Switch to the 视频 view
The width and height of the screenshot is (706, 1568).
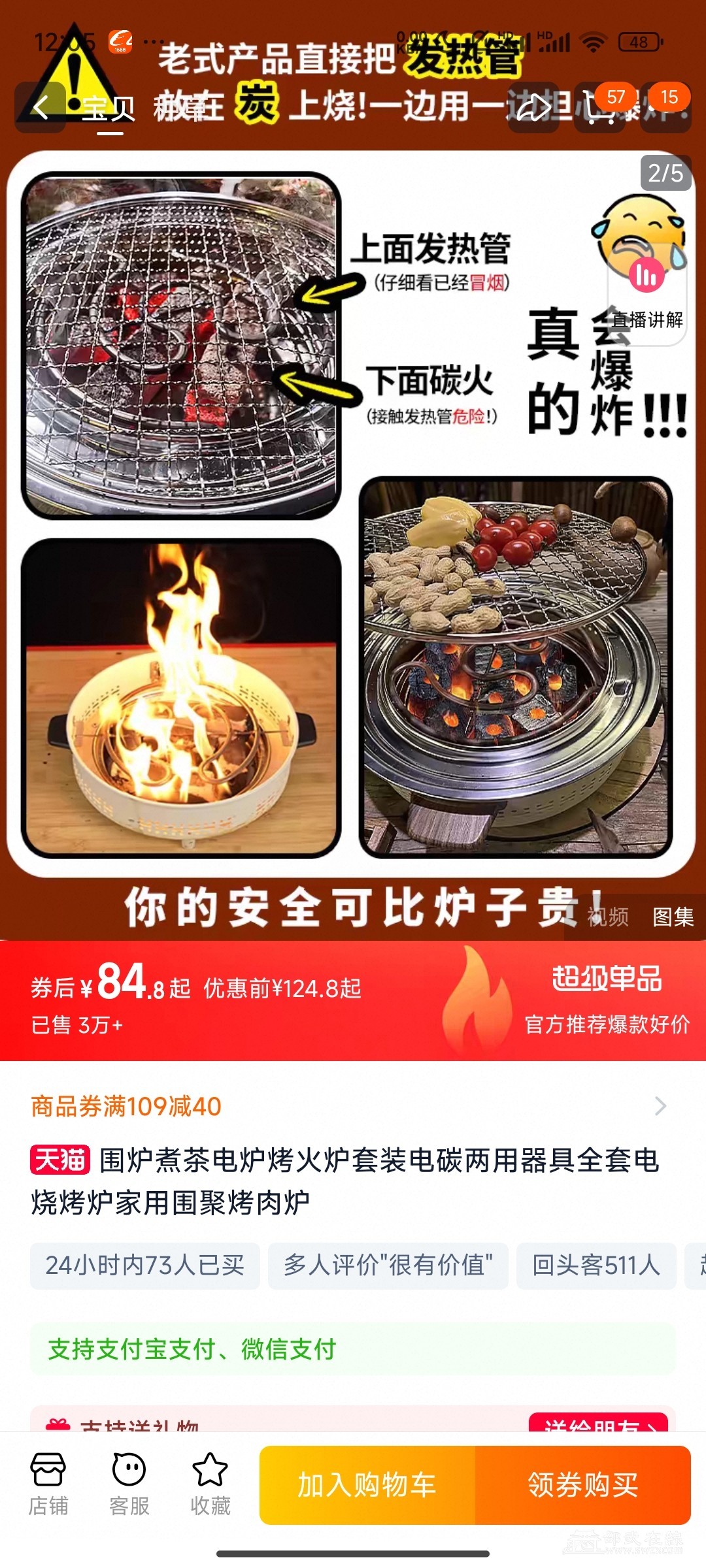coord(608,917)
